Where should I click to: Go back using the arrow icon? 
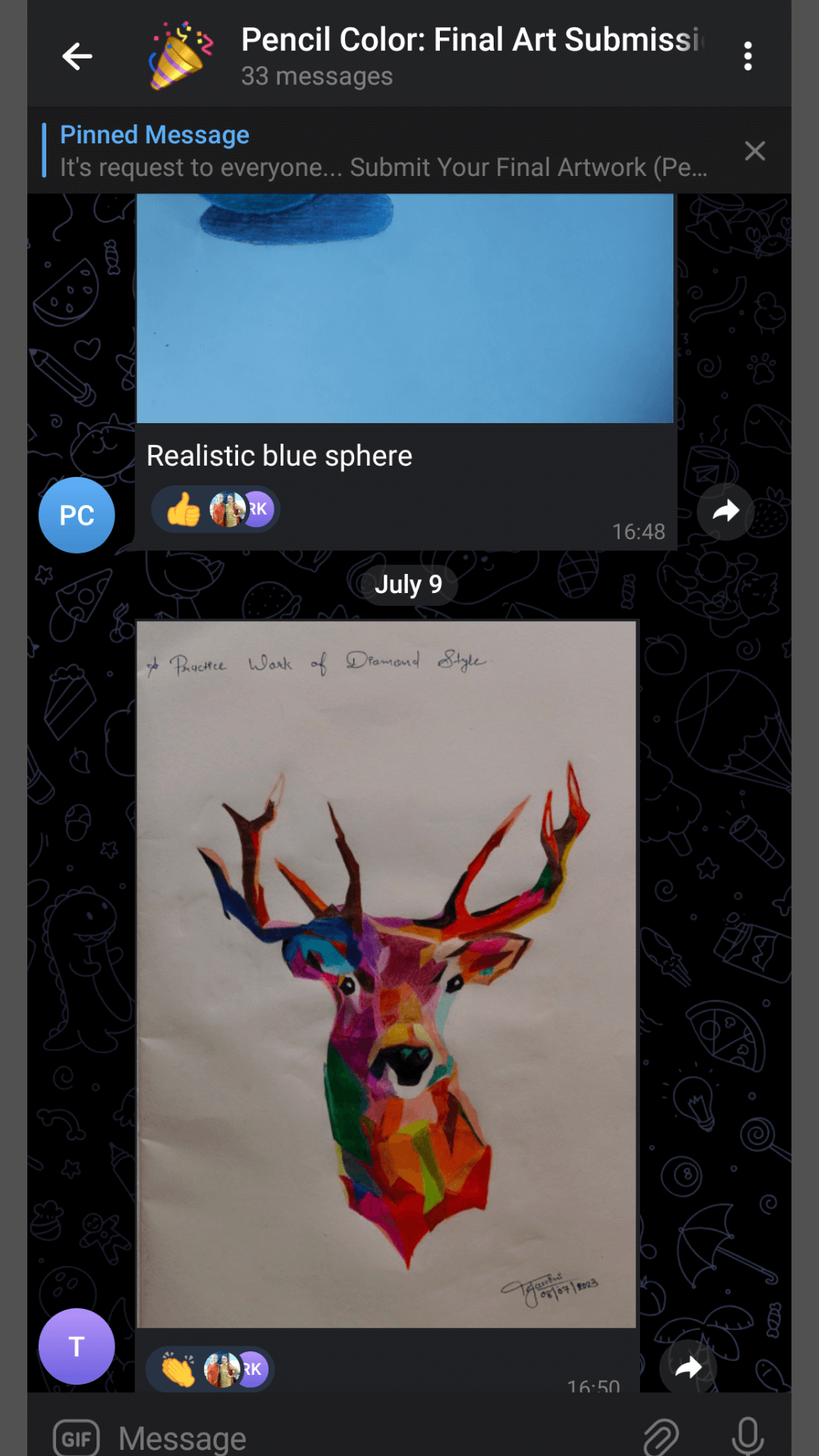[x=77, y=56]
